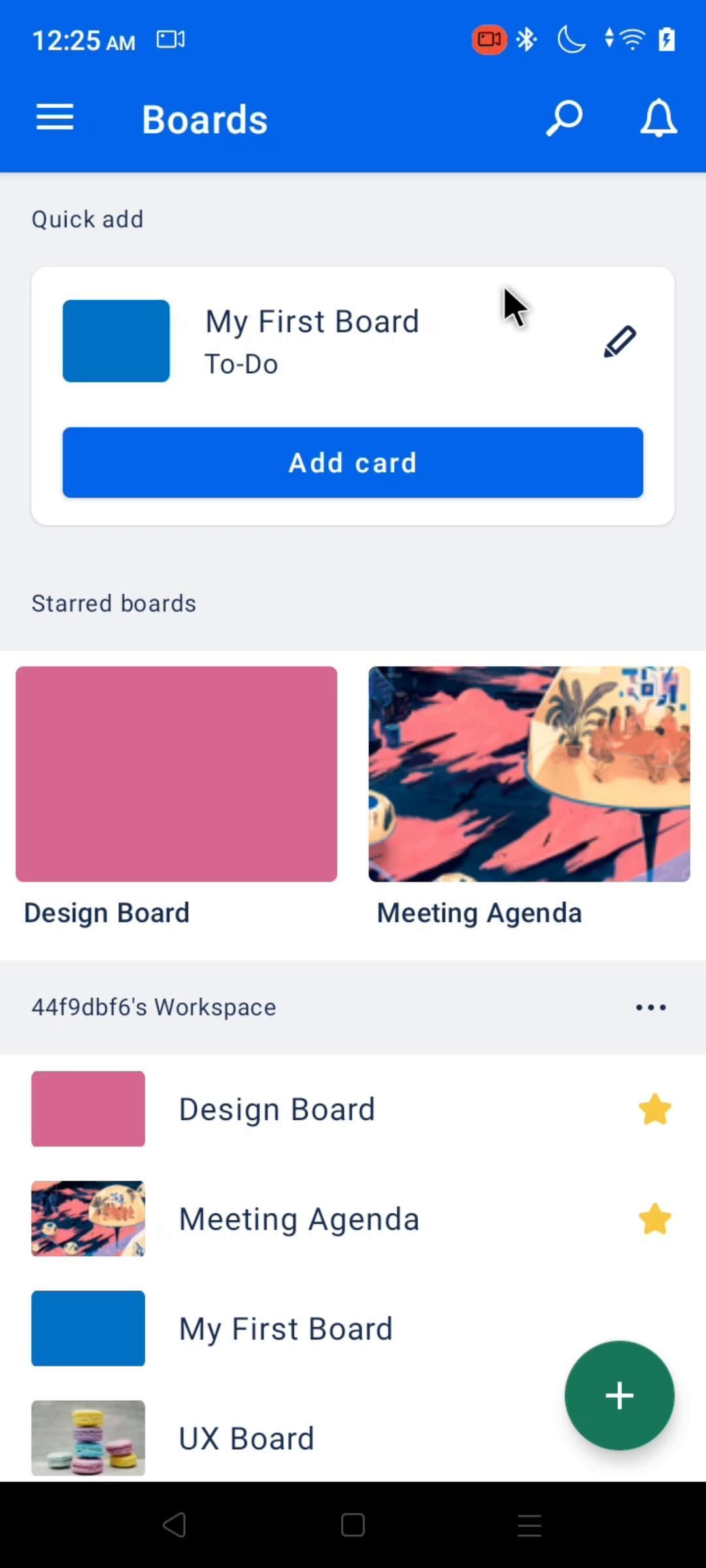Open the Meeting Agenda row in the workspace list
The height and width of the screenshot is (1568, 706).
pos(299,1219)
